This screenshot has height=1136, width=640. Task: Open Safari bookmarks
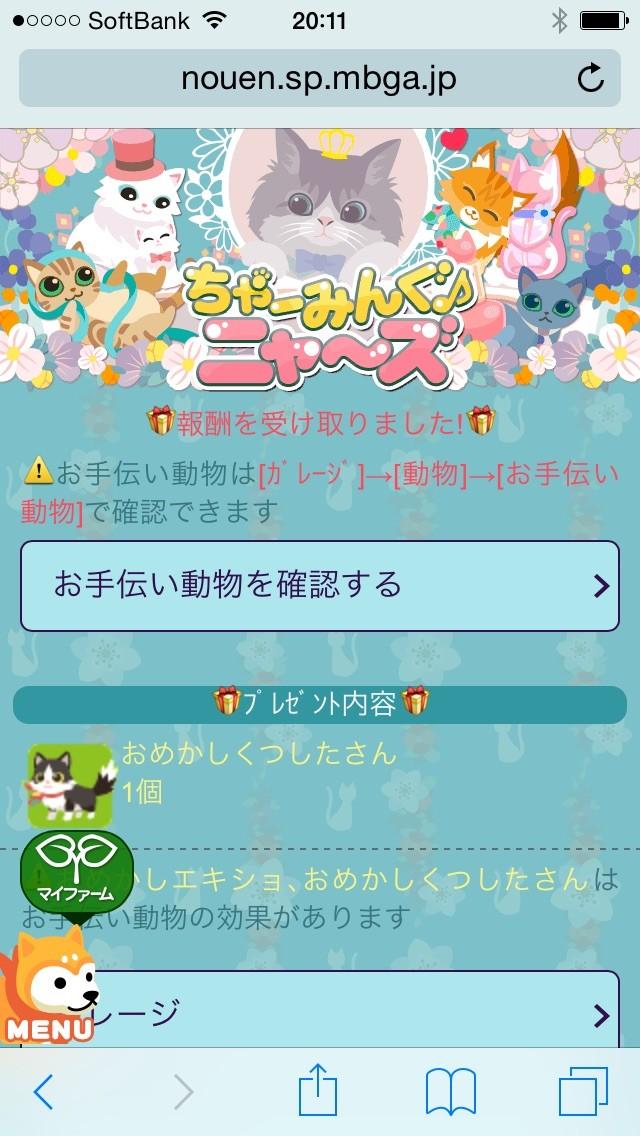tap(450, 1092)
